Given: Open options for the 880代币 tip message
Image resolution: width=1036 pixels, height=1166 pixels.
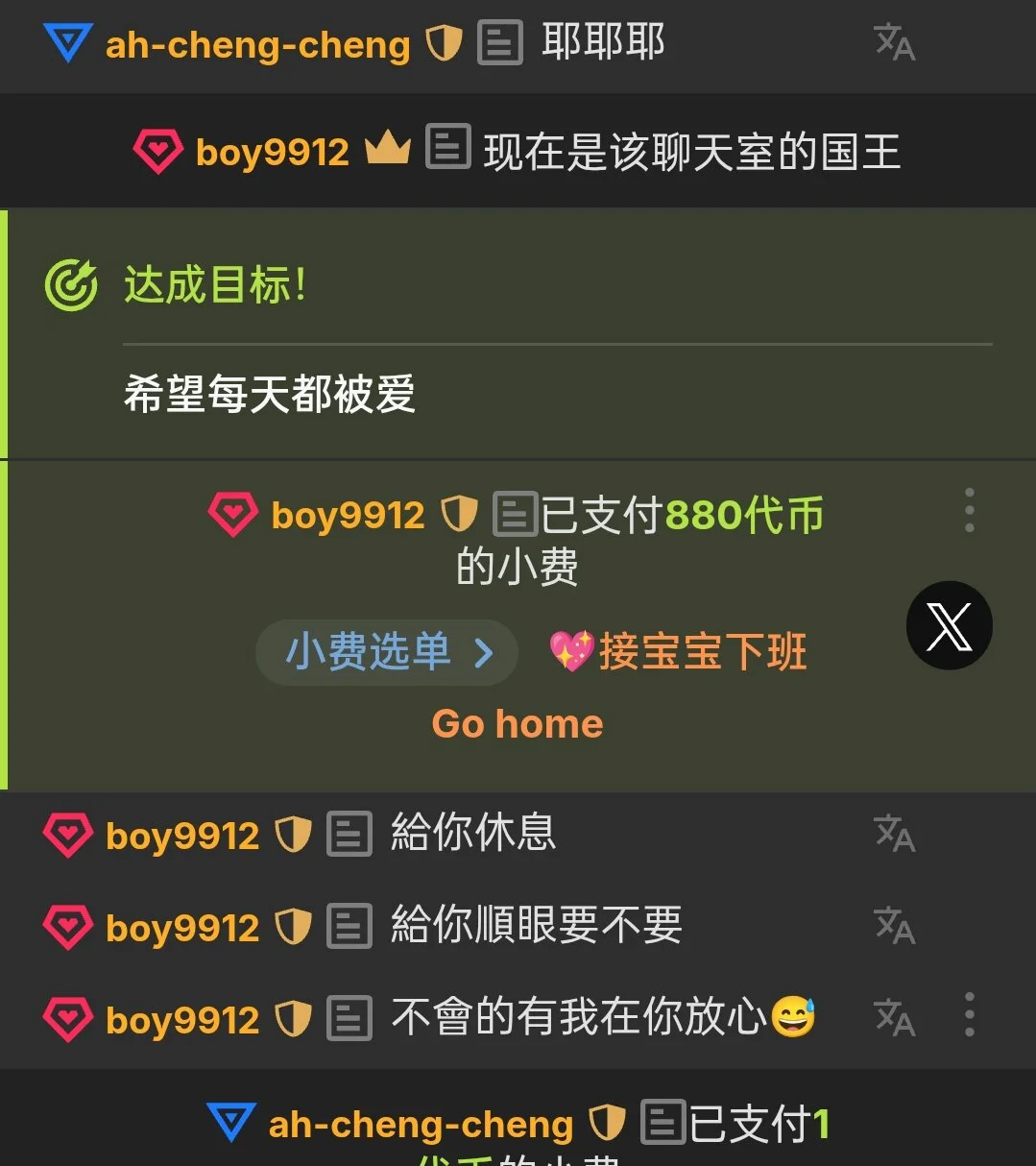Looking at the screenshot, I should [969, 510].
